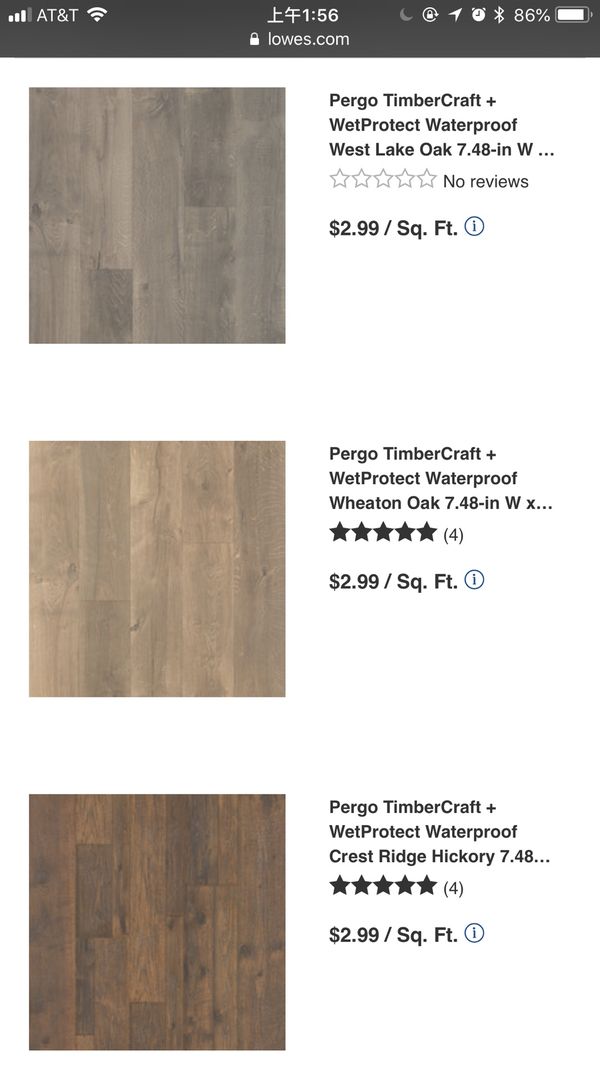Tap price info icon for Crest Ridge Hickory
Image resolution: width=600 pixels, height=1066 pixels.
click(474, 933)
